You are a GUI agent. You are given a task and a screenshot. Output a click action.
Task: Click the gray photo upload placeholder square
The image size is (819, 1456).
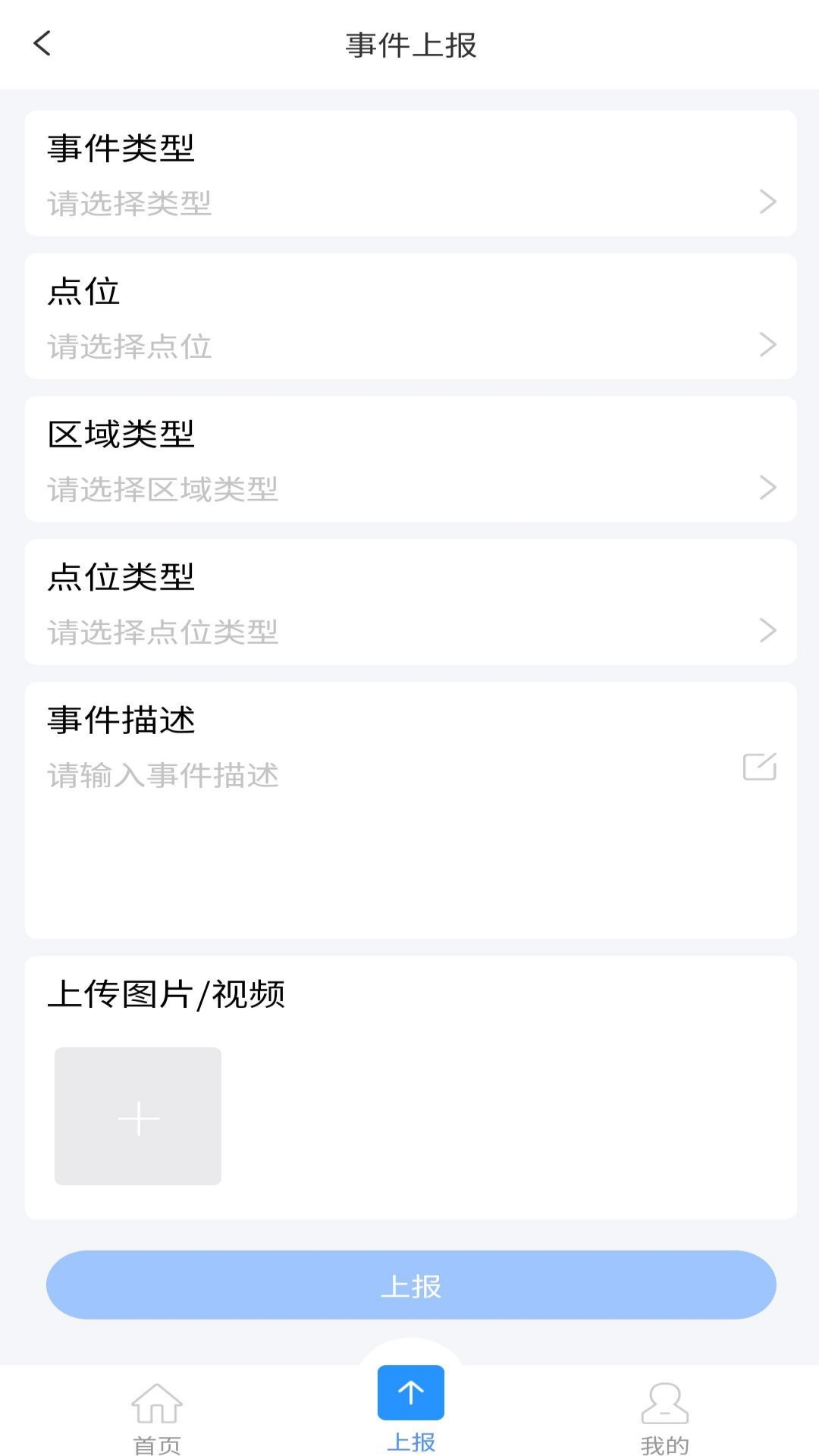coord(137,1116)
